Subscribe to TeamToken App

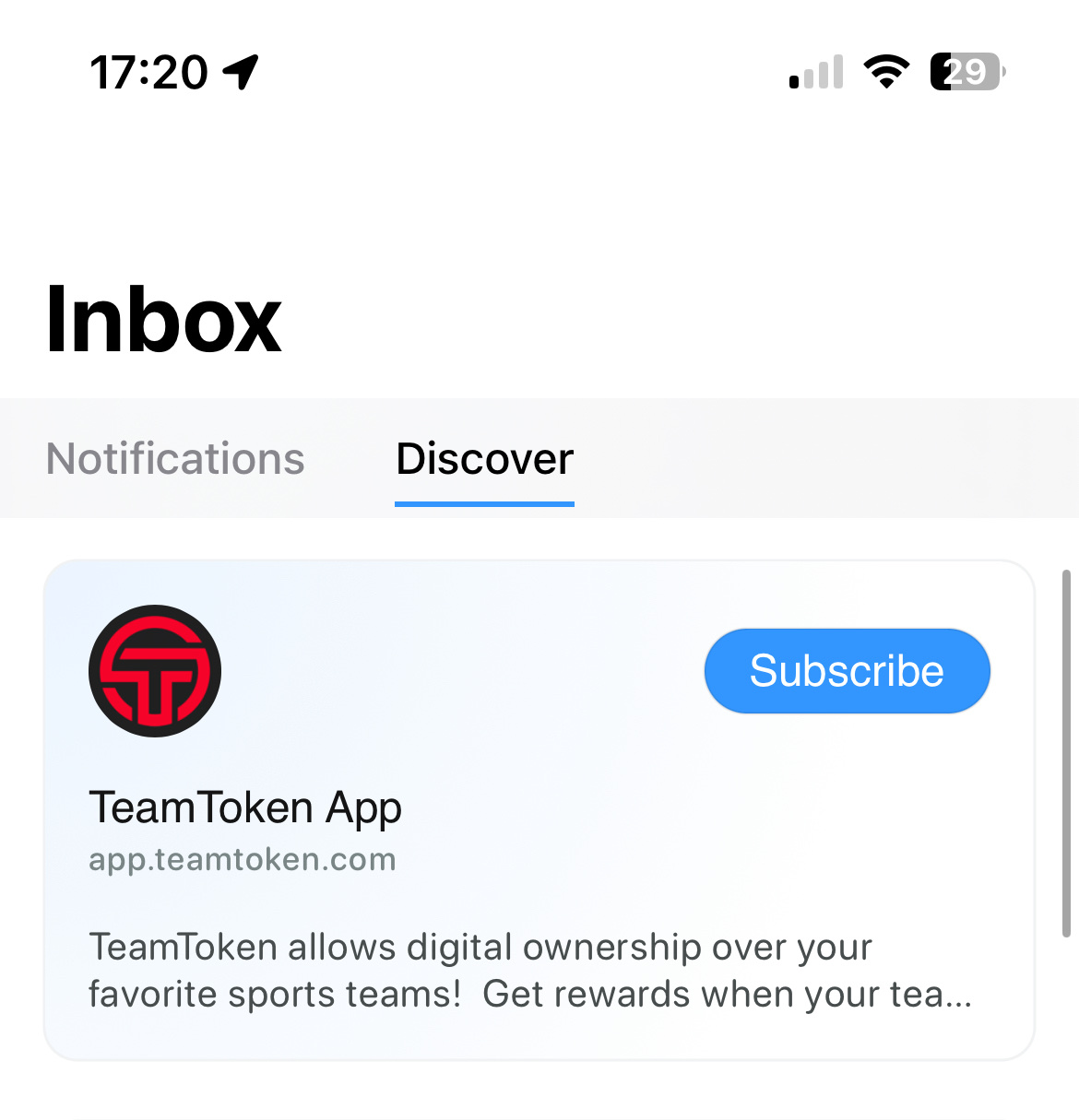pos(847,670)
